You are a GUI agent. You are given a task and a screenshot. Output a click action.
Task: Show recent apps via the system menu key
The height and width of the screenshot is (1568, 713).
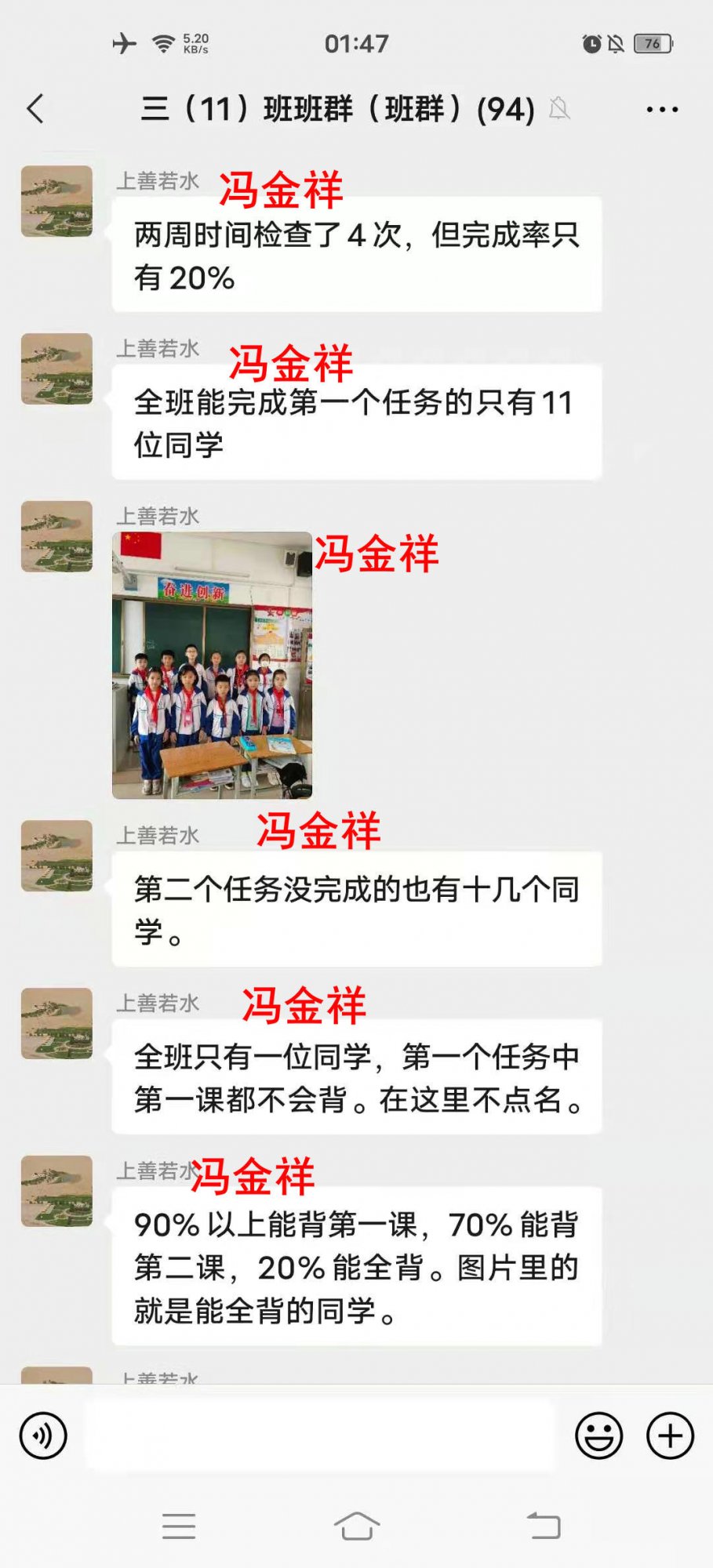(179, 1526)
